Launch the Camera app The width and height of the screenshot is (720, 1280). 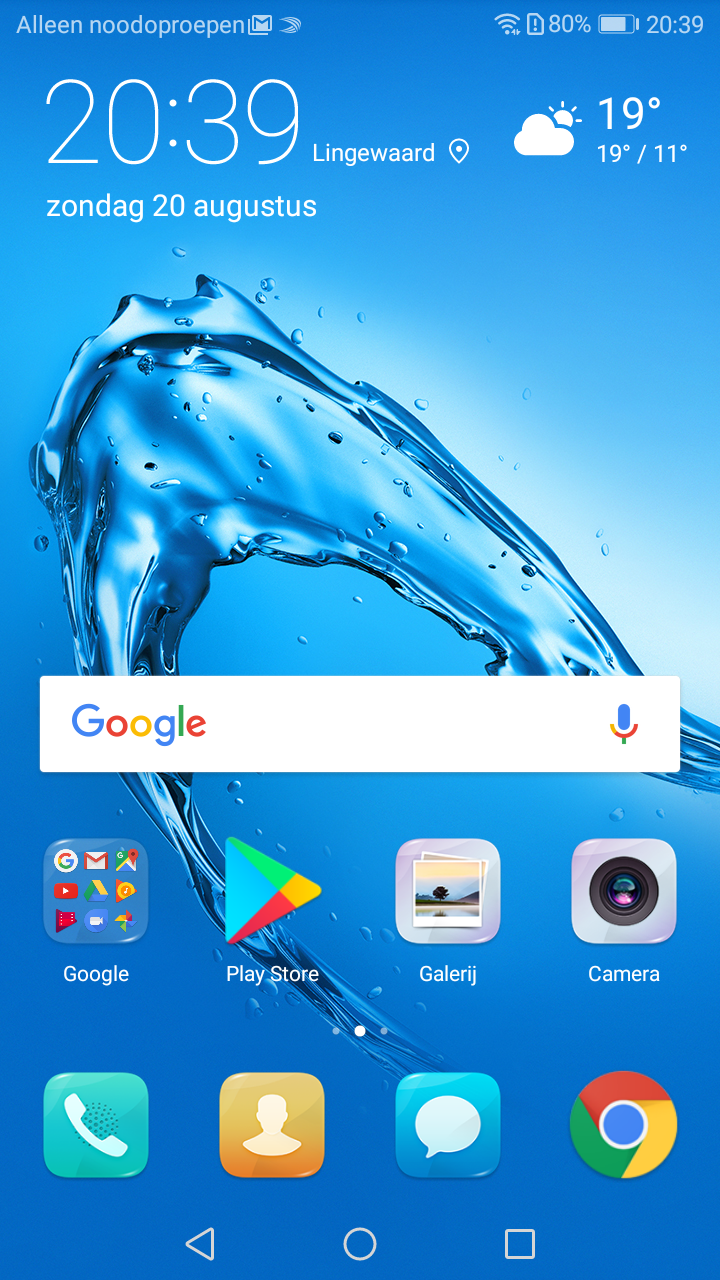[x=624, y=891]
